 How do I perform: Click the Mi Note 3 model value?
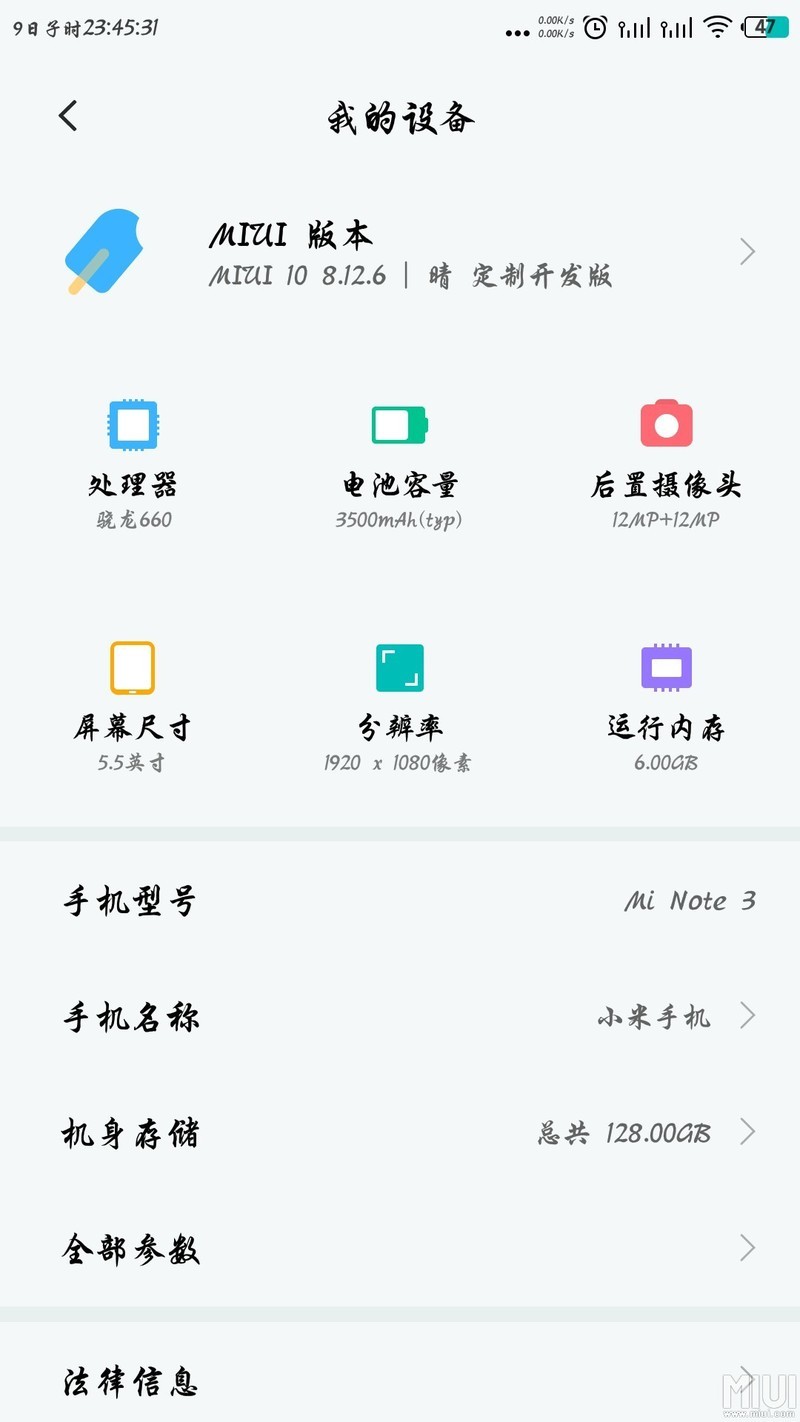(689, 900)
